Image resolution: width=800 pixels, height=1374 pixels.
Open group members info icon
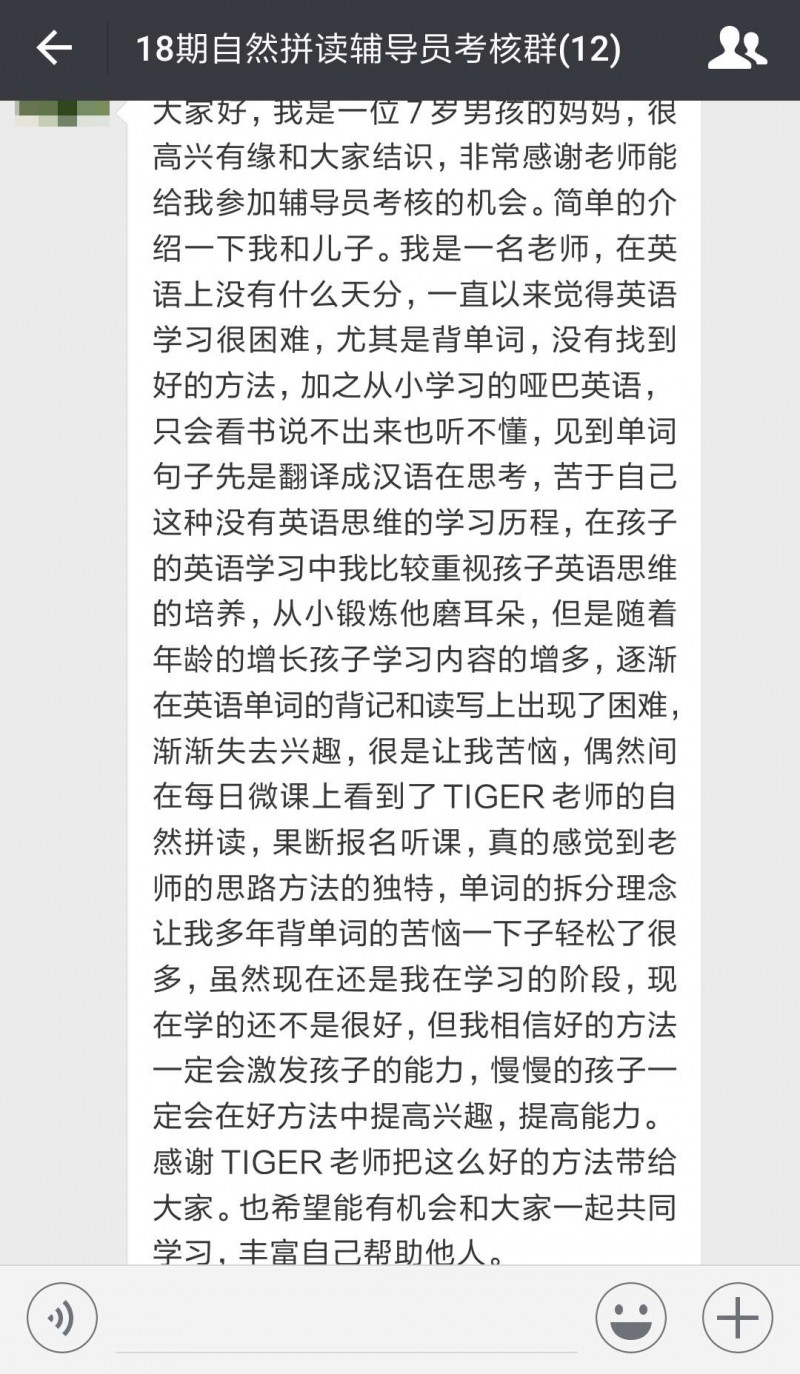point(737,48)
